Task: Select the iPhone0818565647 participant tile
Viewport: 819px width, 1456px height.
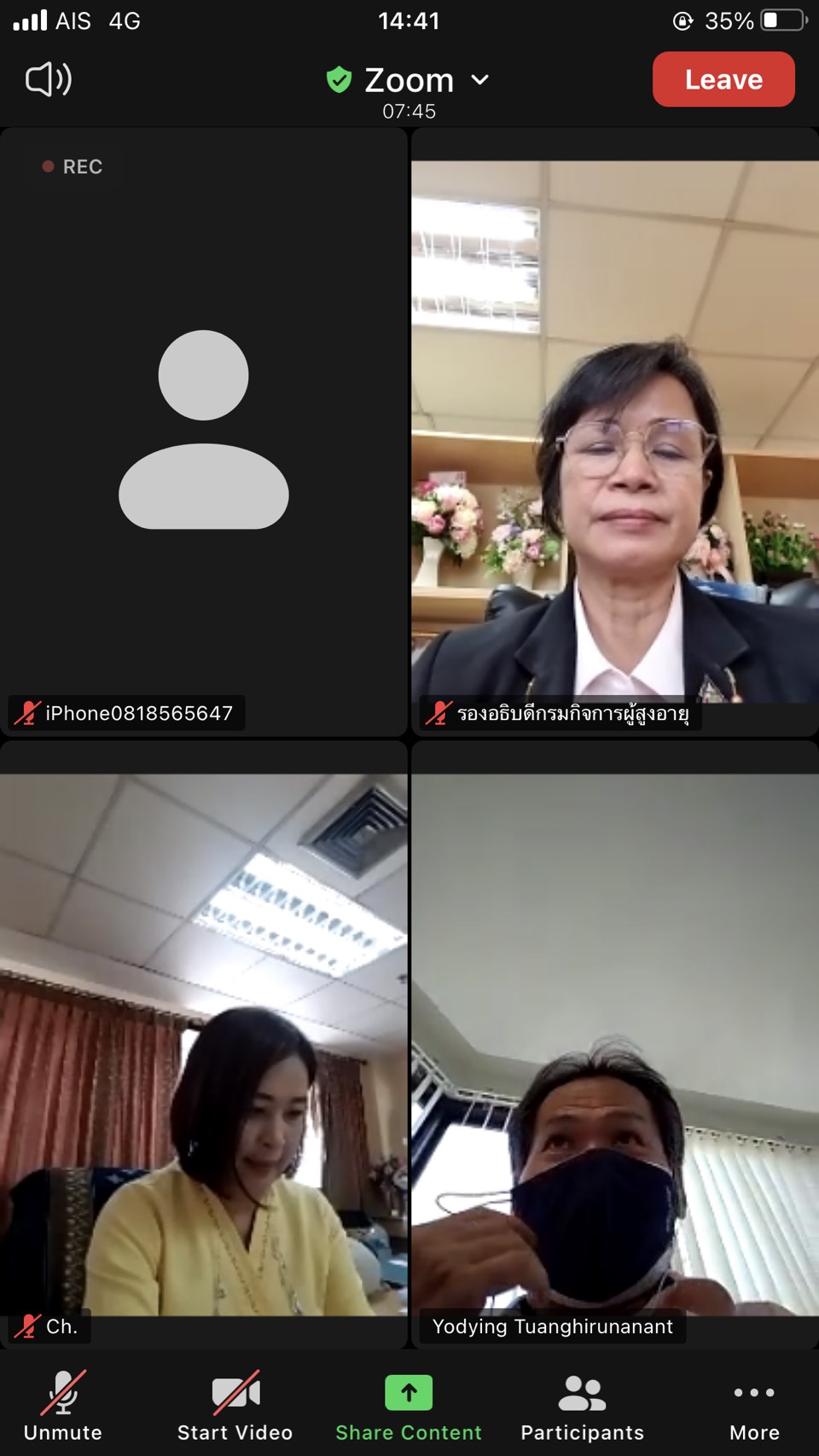Action: [203, 432]
